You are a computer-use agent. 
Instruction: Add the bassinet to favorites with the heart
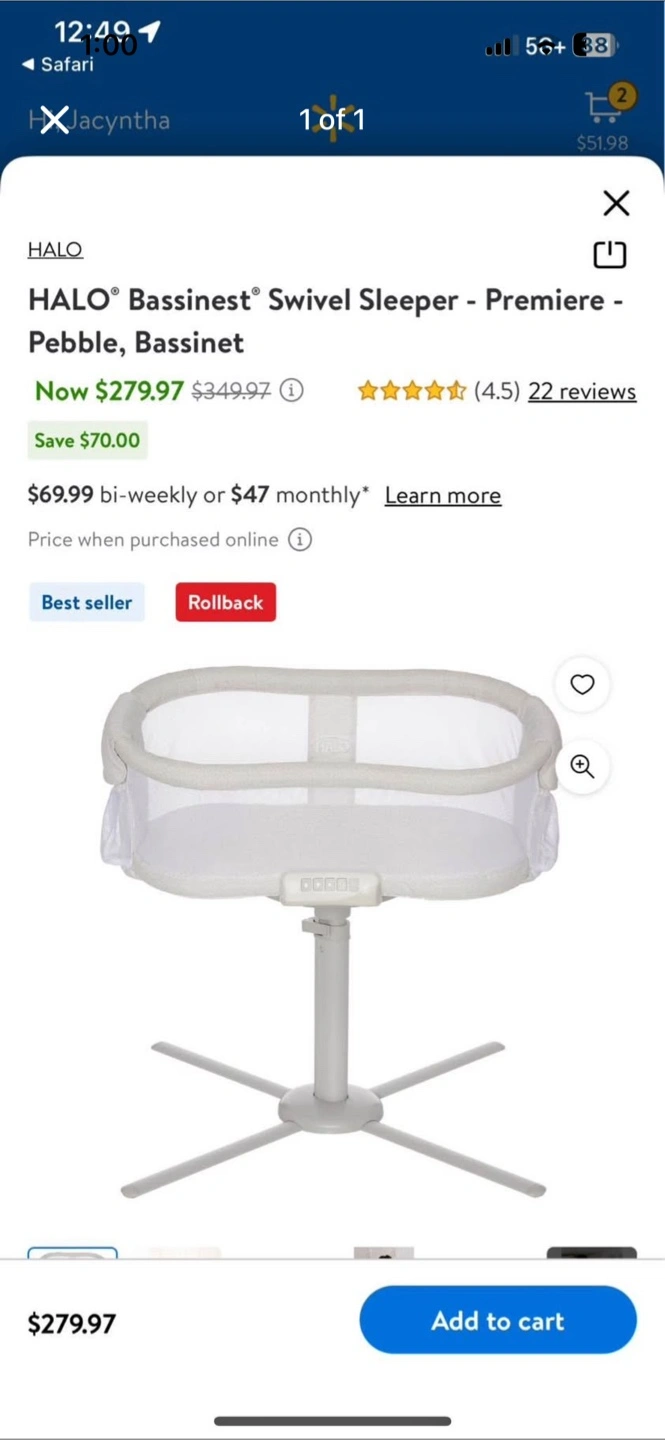pos(582,684)
